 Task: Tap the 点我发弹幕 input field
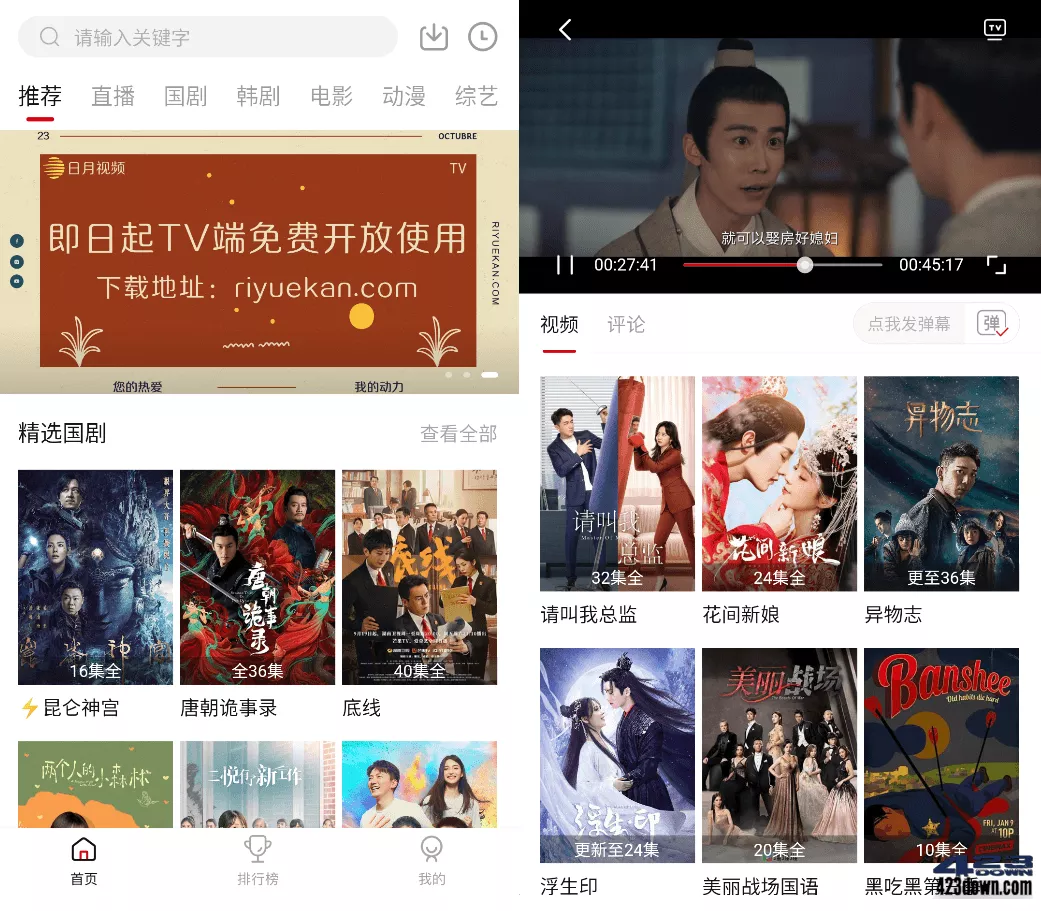point(908,324)
